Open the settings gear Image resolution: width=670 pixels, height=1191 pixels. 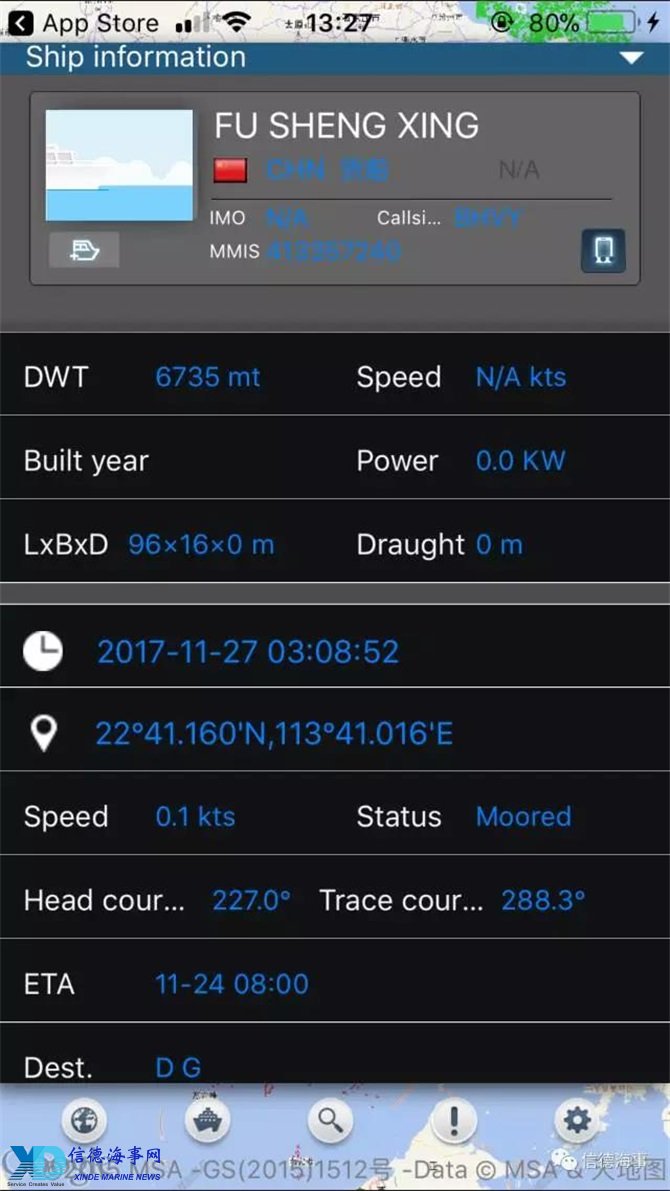(x=577, y=1120)
